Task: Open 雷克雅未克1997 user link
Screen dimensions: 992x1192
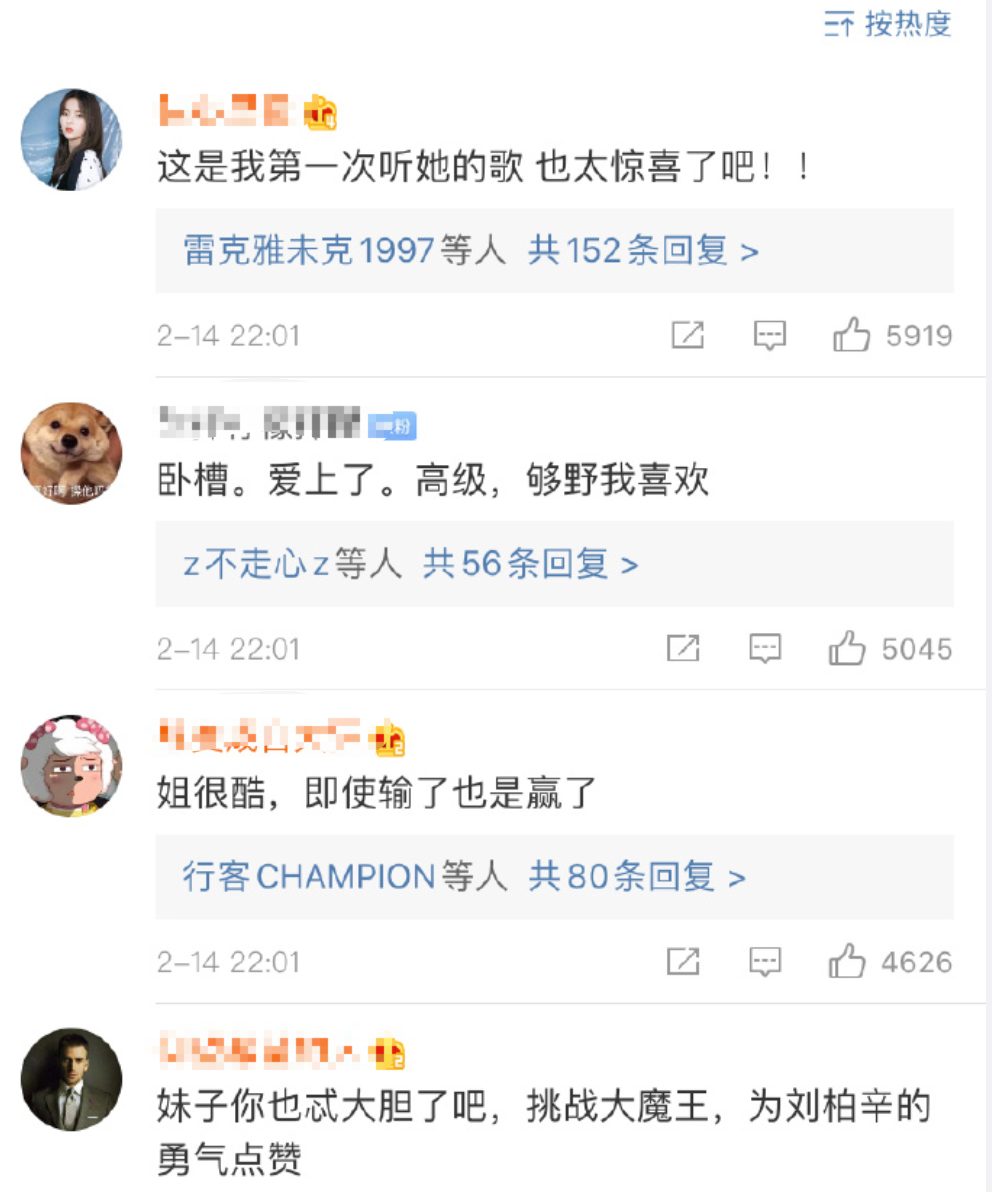Action: click(309, 251)
